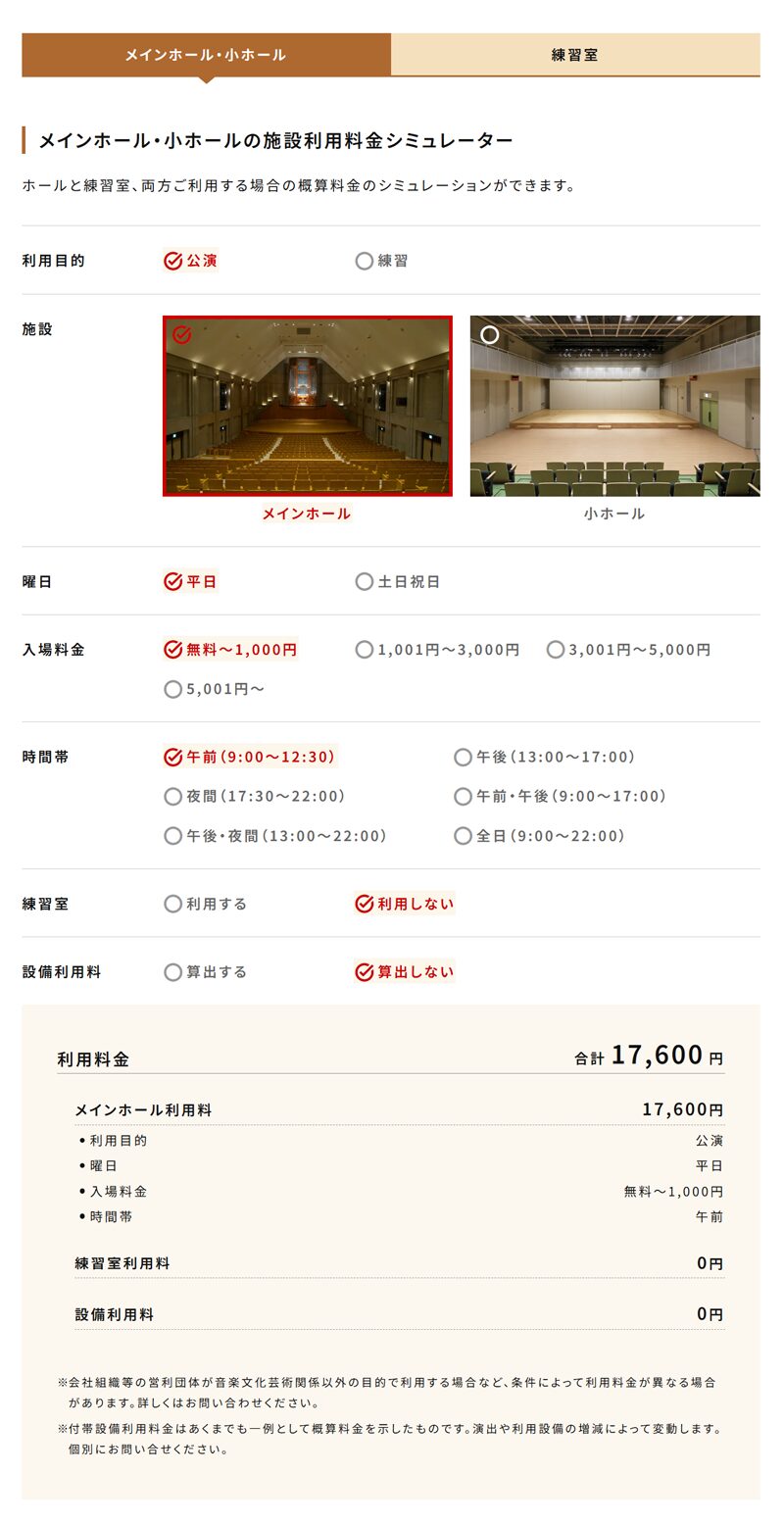784x1524 pixels.
Task: Select 平日 for the day
Action: pos(191,582)
